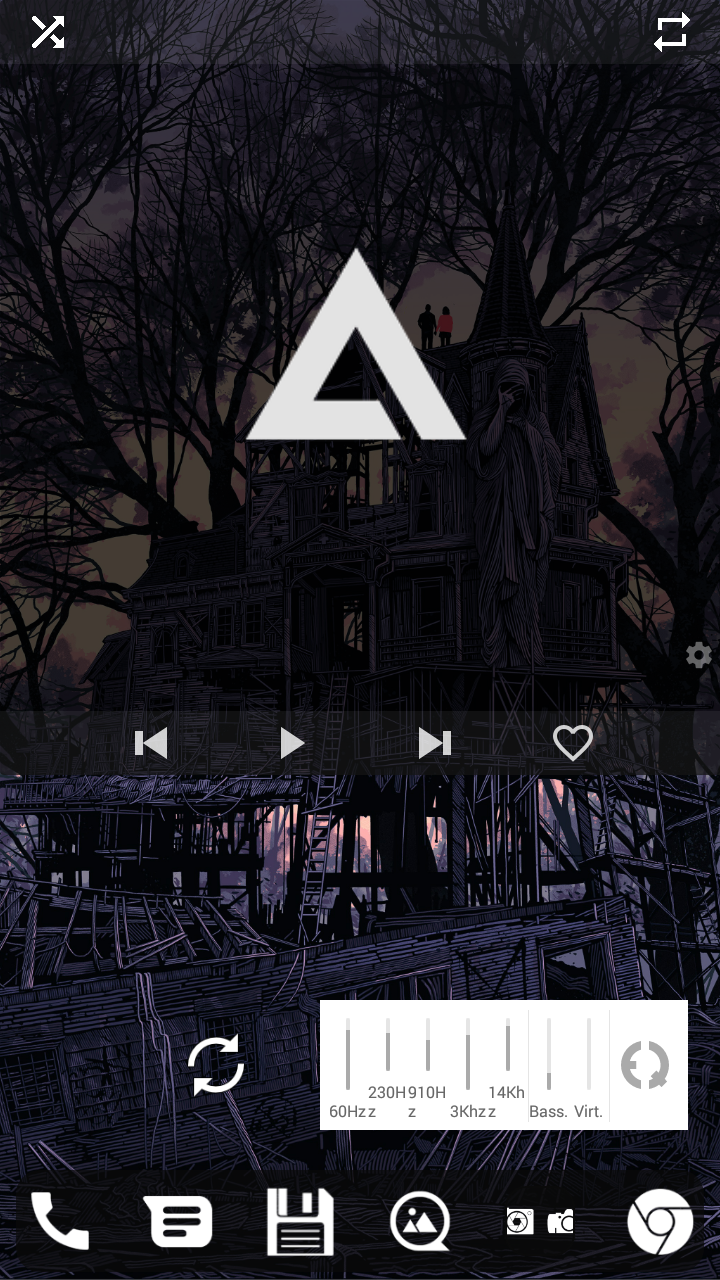Adjust the 60Hz equalizer band
Screen dimensions: 720x1280
[x=347, y=1055]
